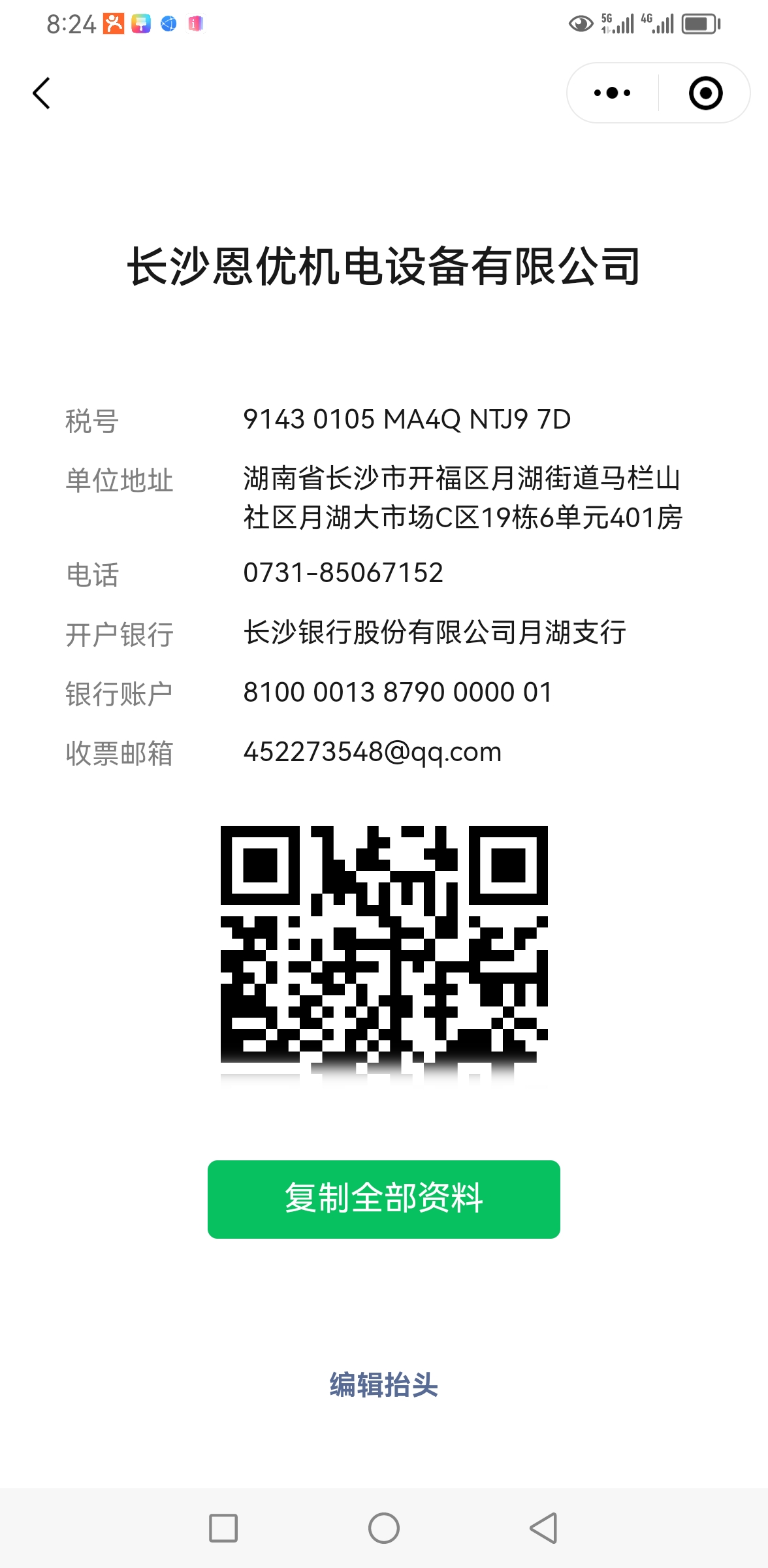Image resolution: width=768 pixels, height=1568 pixels.
Task: Open recent apps from the navigation bar
Action: tap(223, 1528)
